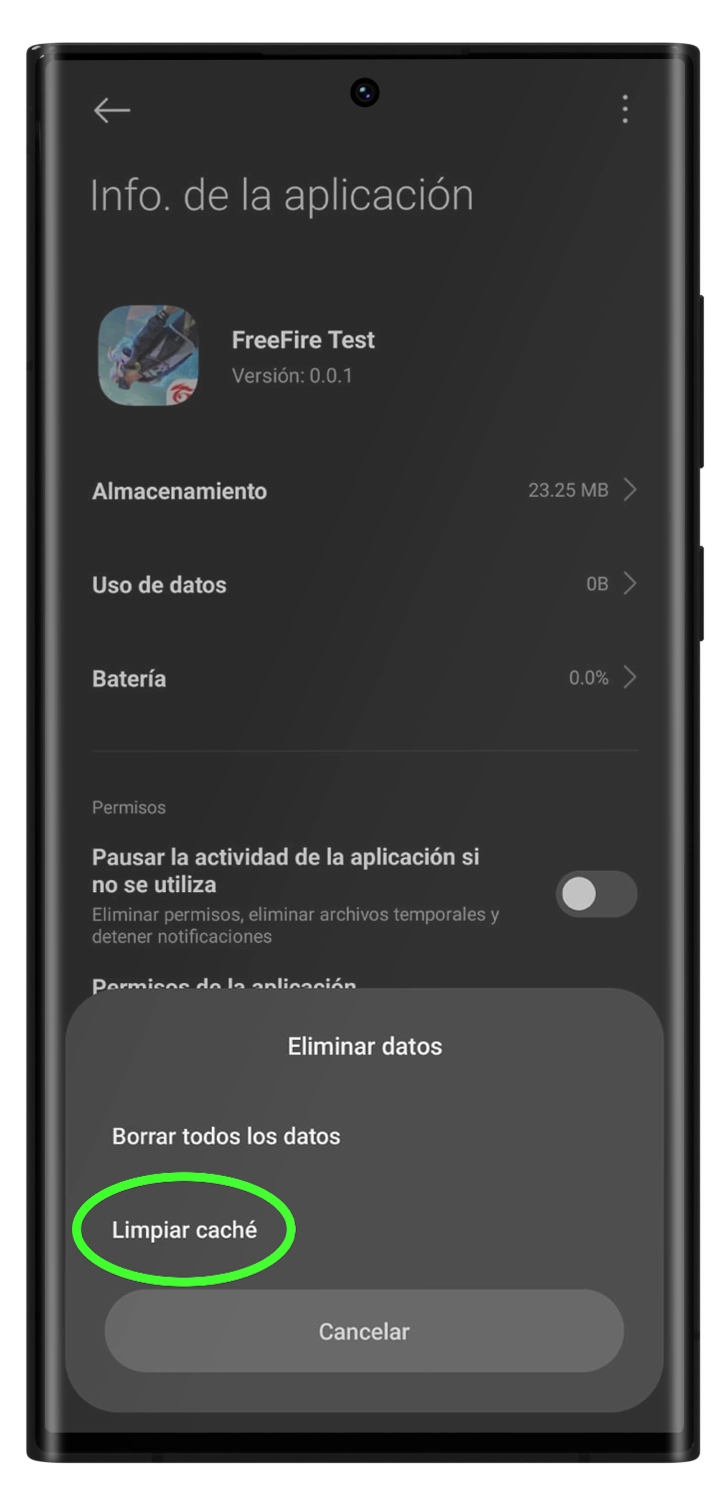727x1510 pixels.
Task: Open the Almacenamiento row
Action: (x=364, y=491)
